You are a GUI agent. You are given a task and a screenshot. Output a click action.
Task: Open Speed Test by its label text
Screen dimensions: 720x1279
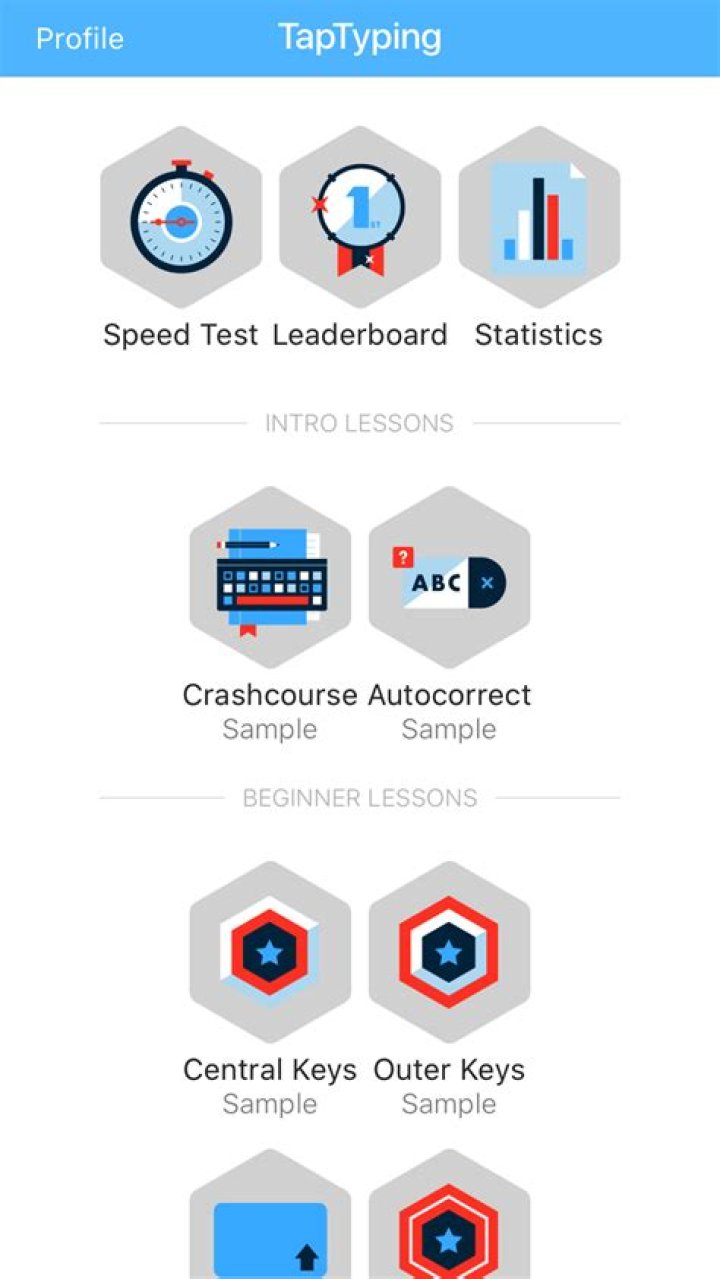[180, 334]
